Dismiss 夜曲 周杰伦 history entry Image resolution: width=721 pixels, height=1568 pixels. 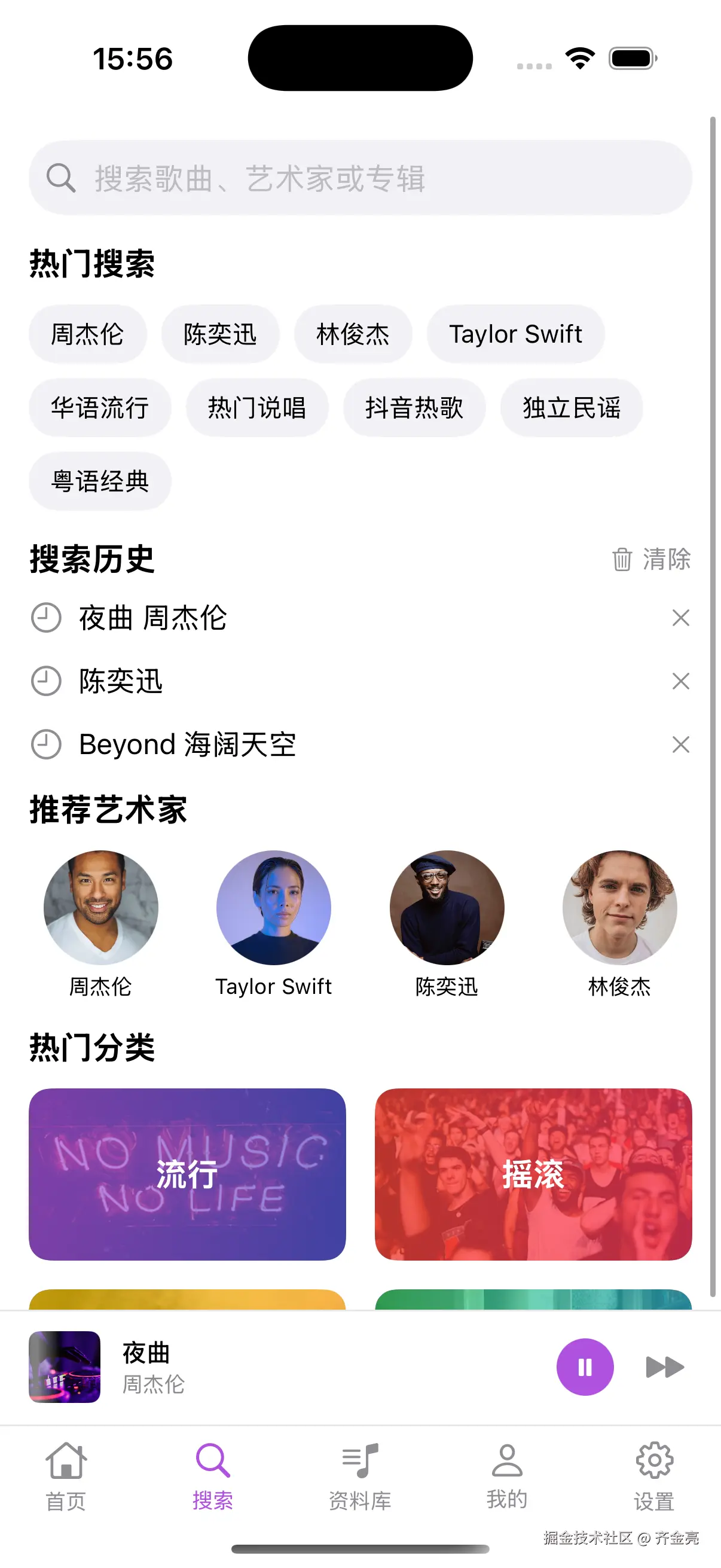tap(681, 618)
